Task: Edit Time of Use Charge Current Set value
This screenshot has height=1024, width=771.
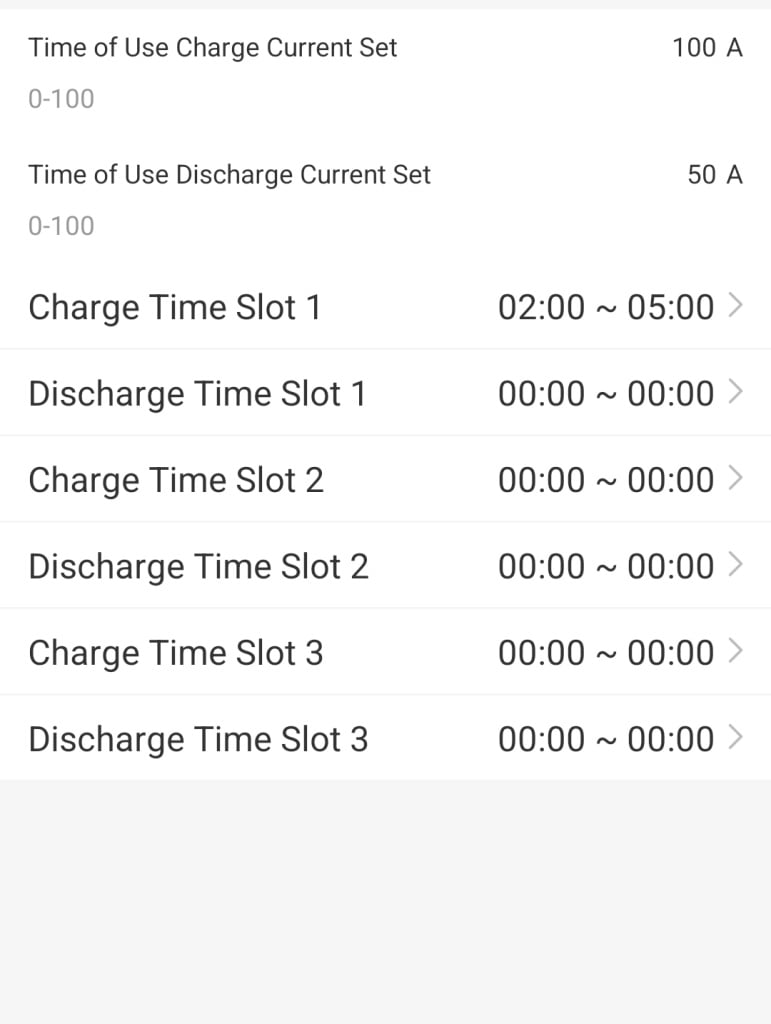Action: [707, 48]
